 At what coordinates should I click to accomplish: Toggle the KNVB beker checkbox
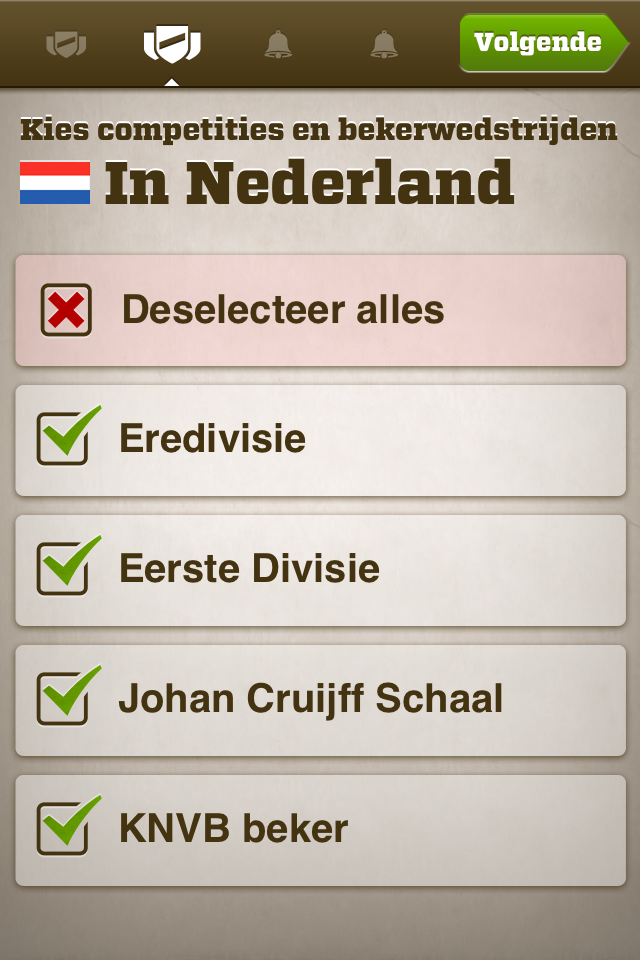click(64, 828)
